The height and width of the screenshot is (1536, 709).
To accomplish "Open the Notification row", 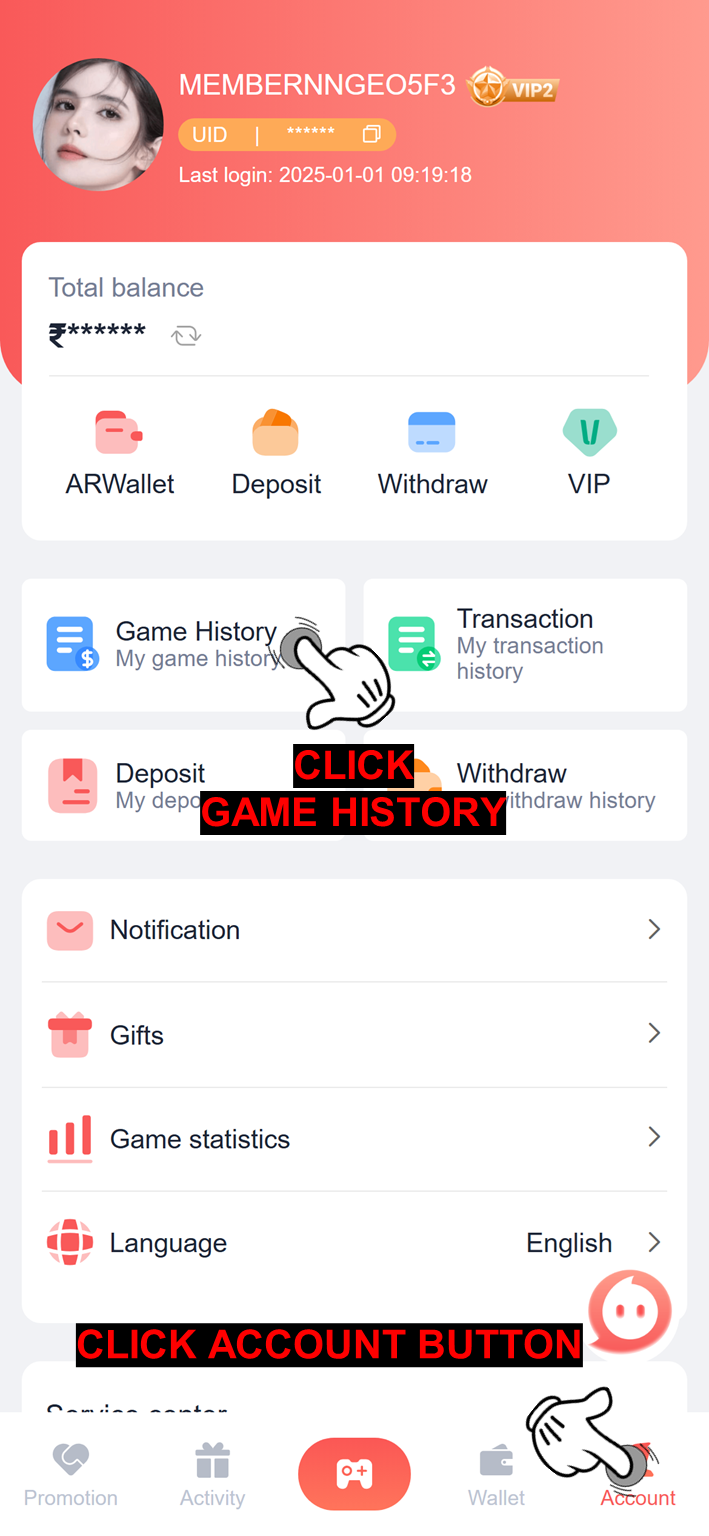I will [354, 930].
